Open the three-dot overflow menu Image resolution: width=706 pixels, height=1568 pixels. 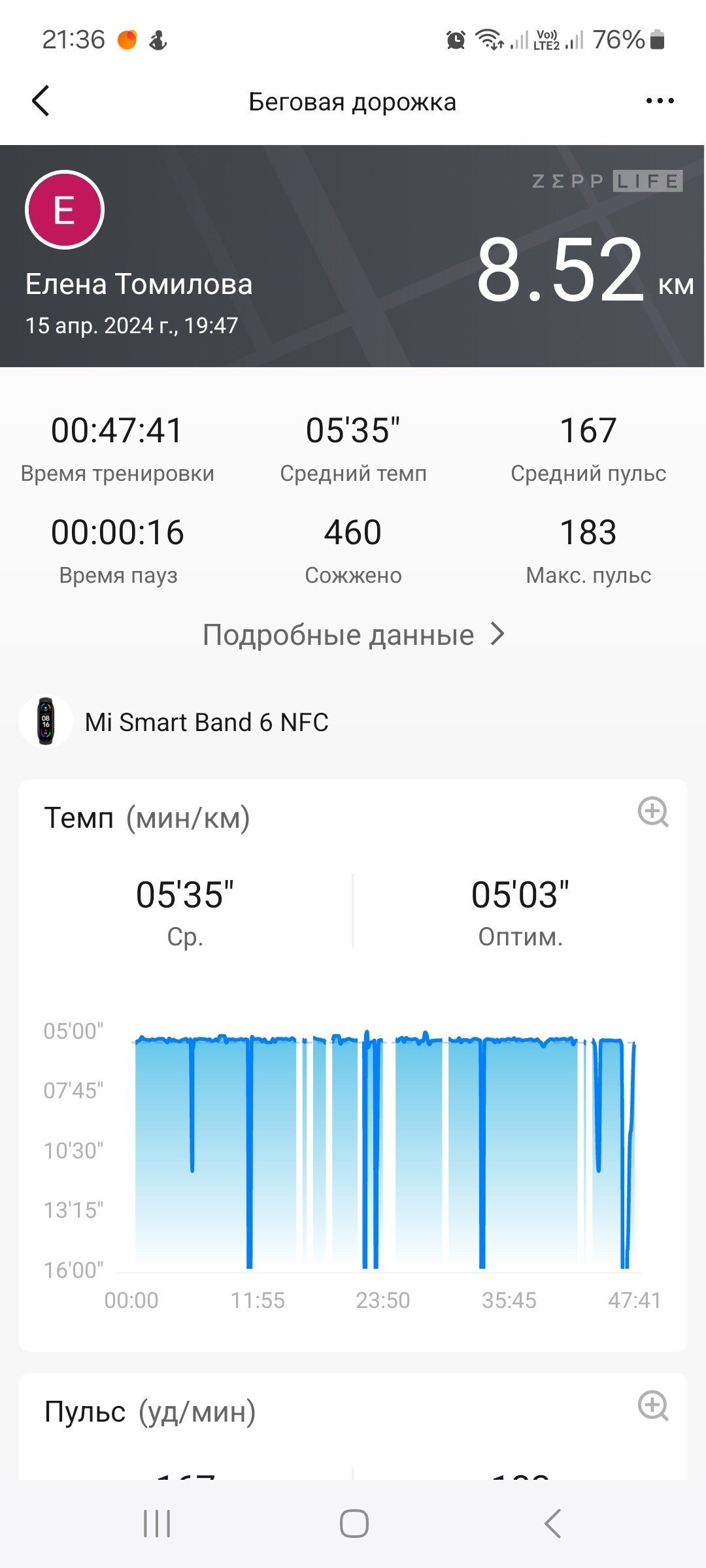click(x=660, y=101)
